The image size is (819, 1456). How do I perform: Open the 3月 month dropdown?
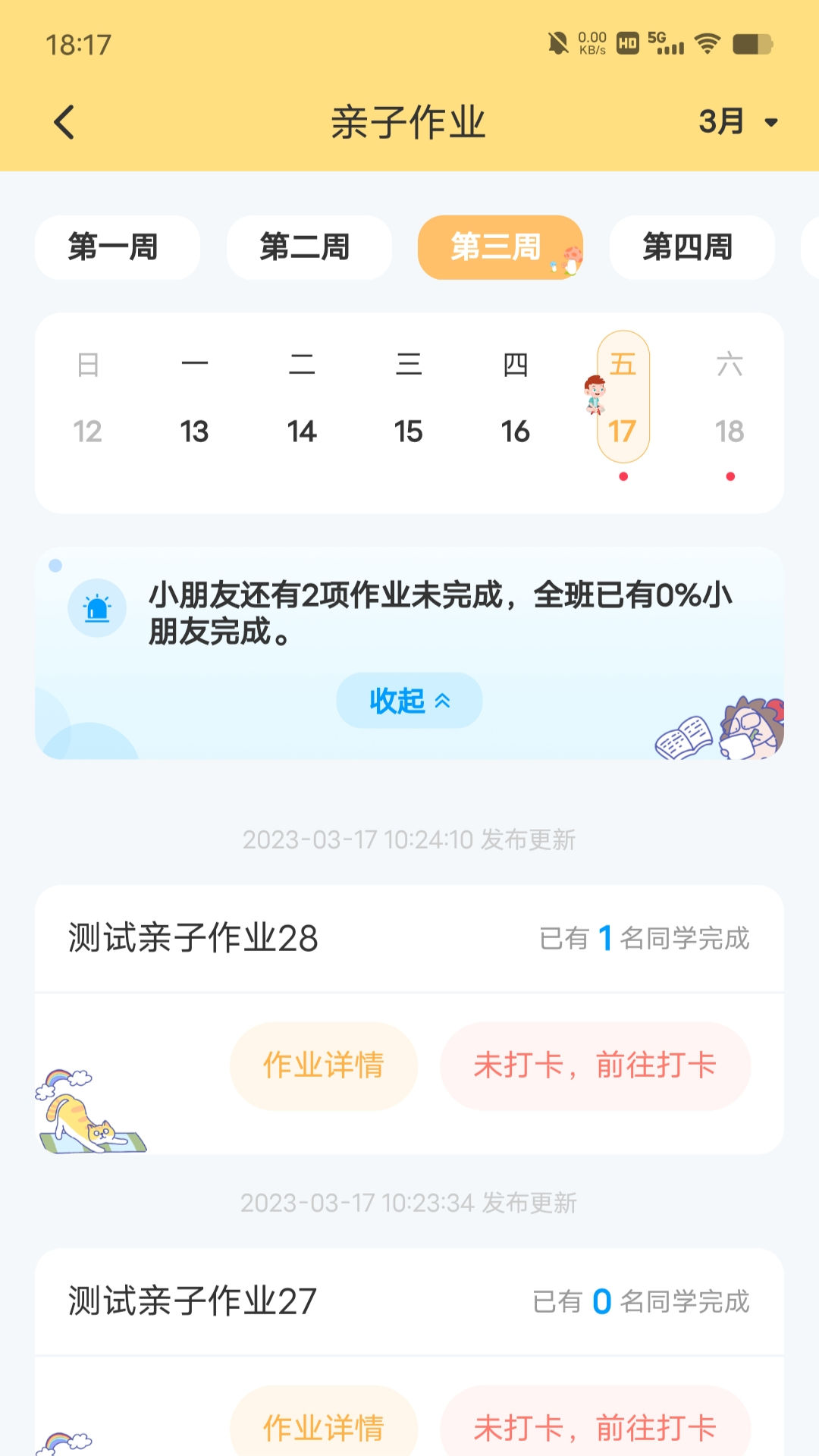click(736, 121)
